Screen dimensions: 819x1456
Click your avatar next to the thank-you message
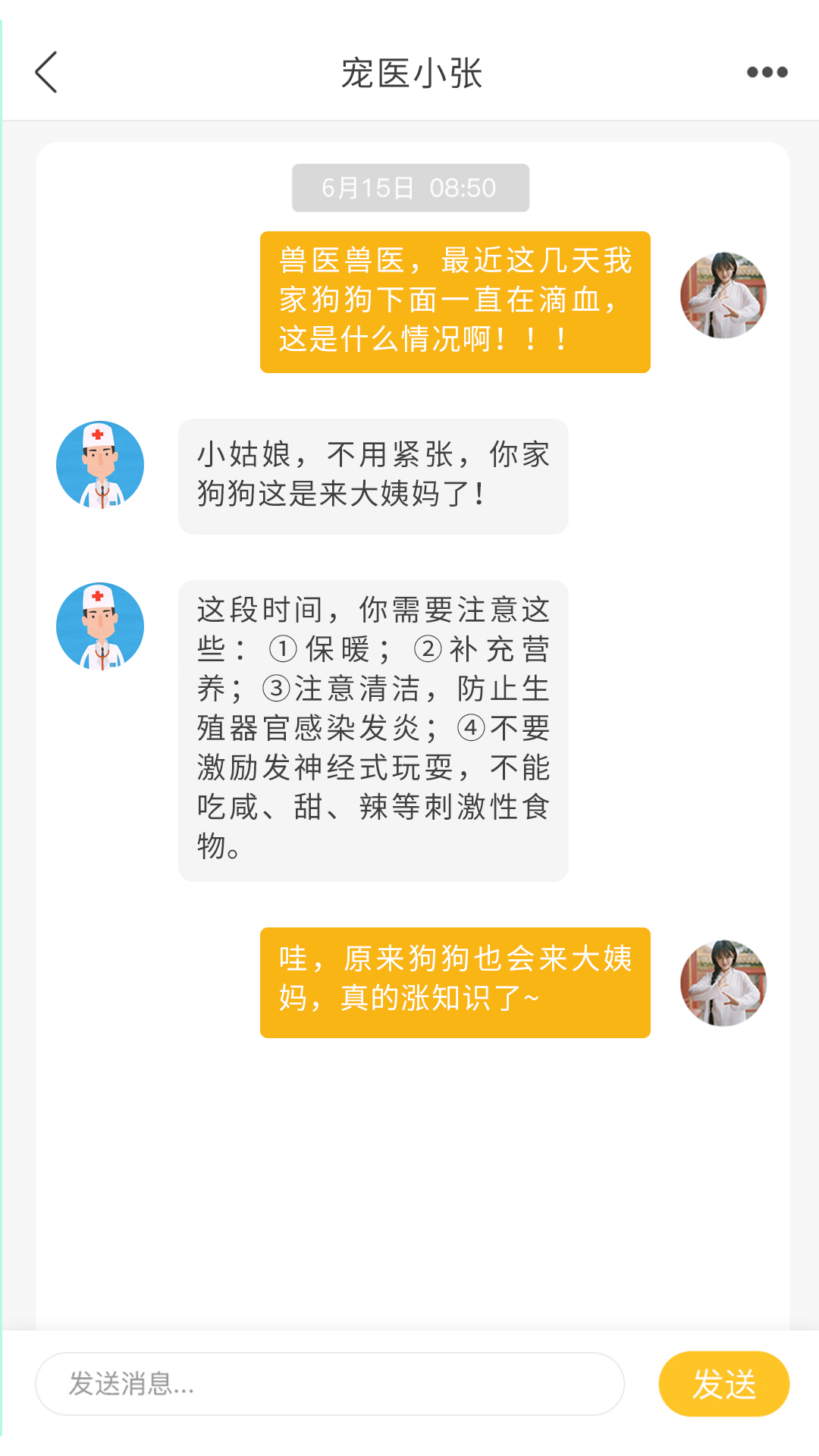[x=723, y=981]
